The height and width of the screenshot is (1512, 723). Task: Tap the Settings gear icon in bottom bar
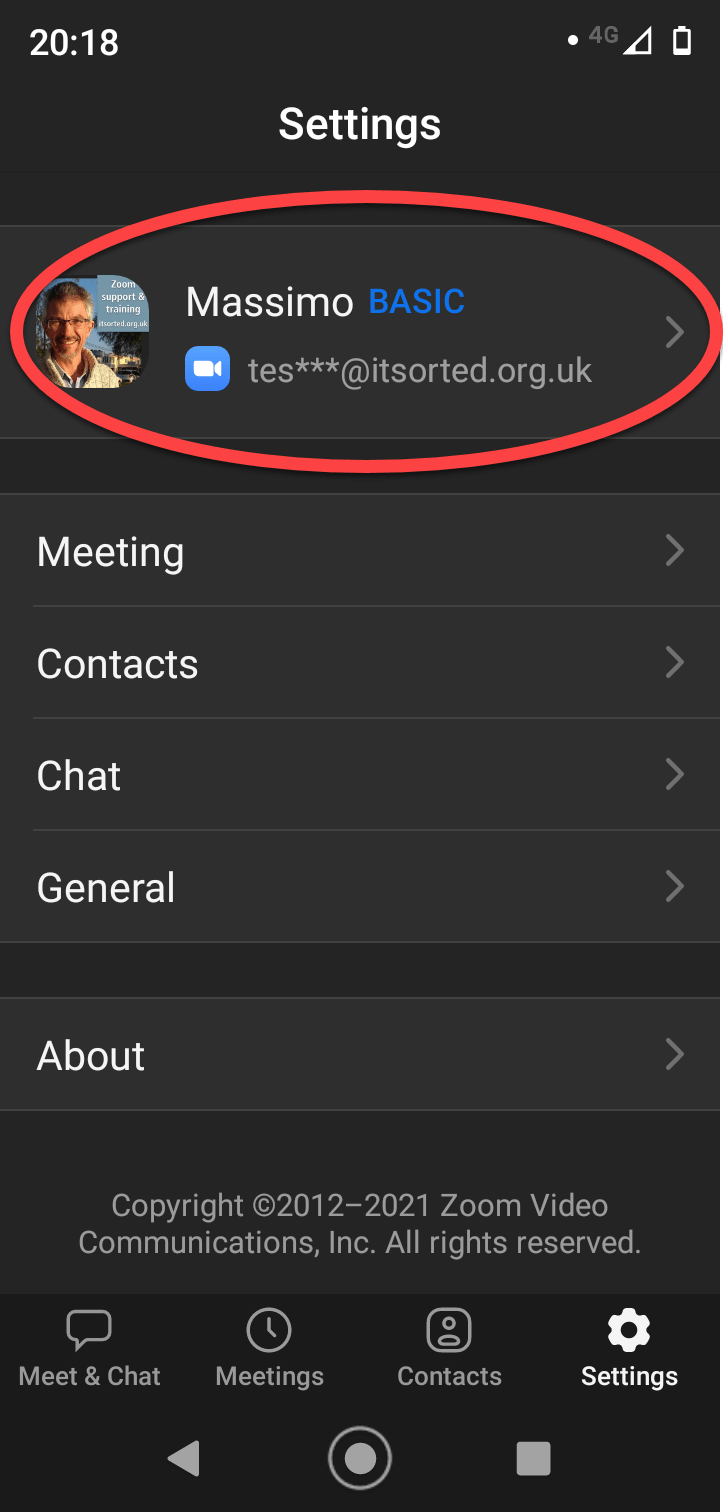pyautogui.click(x=628, y=1328)
